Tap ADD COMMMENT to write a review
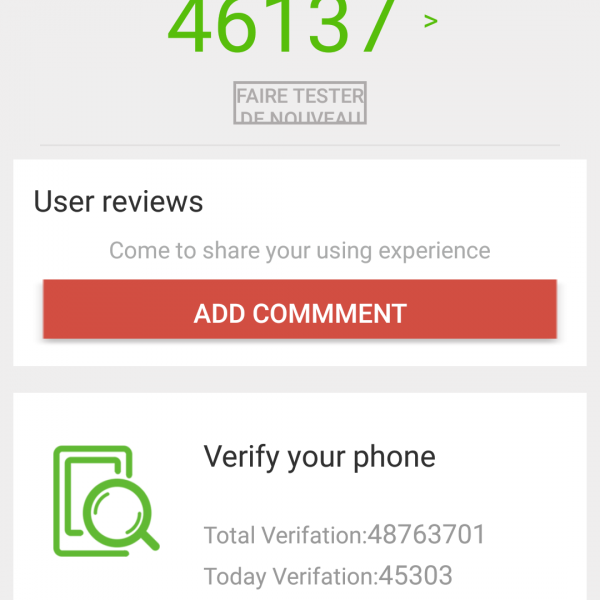600x600 pixels. 300,313
